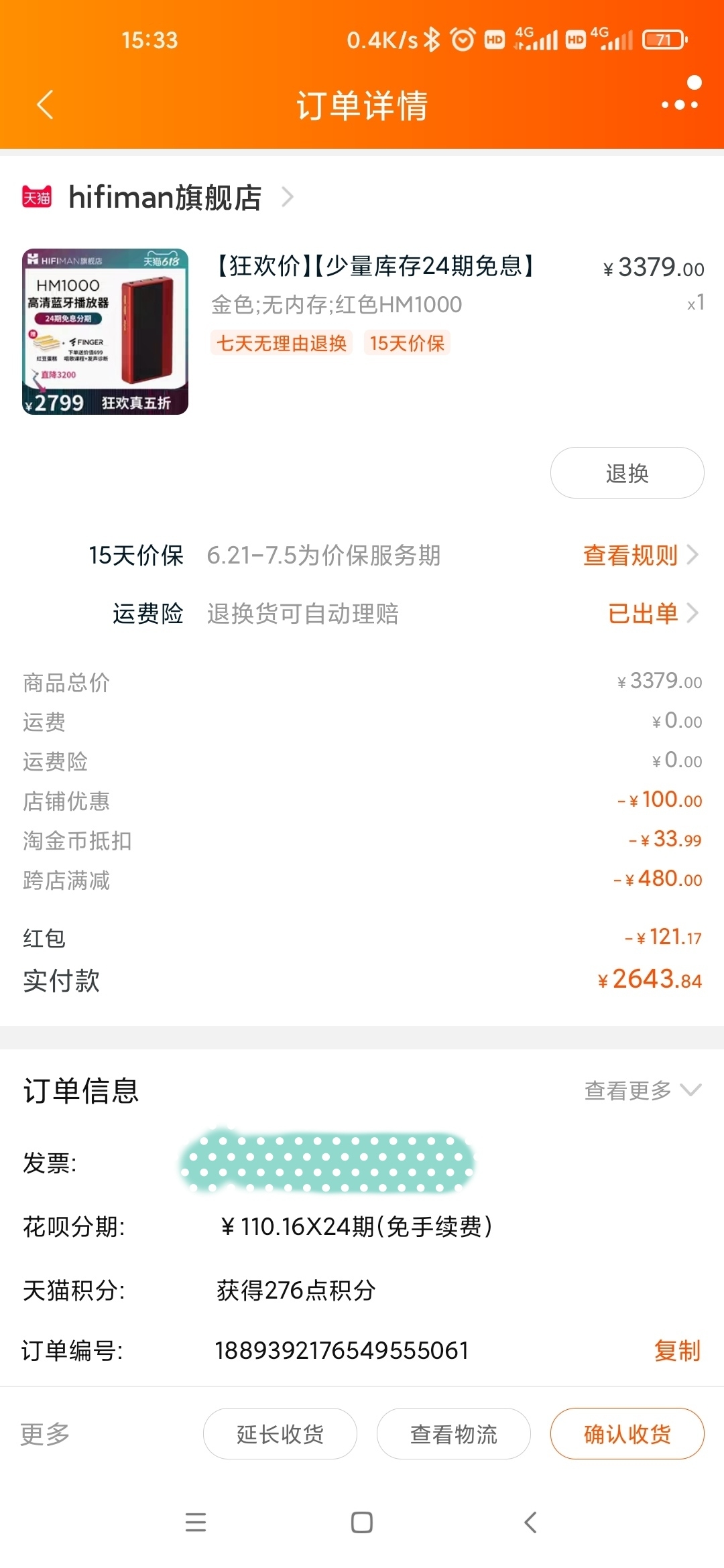
Task: Open the 已出单 shipping insurance details
Action: (653, 613)
